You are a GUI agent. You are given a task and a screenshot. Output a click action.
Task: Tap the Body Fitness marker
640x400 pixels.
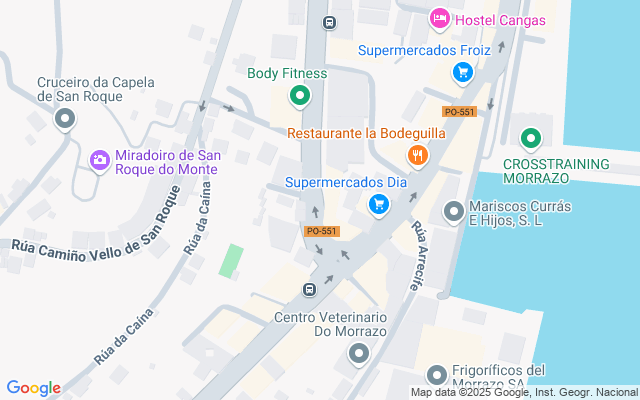coord(299,97)
